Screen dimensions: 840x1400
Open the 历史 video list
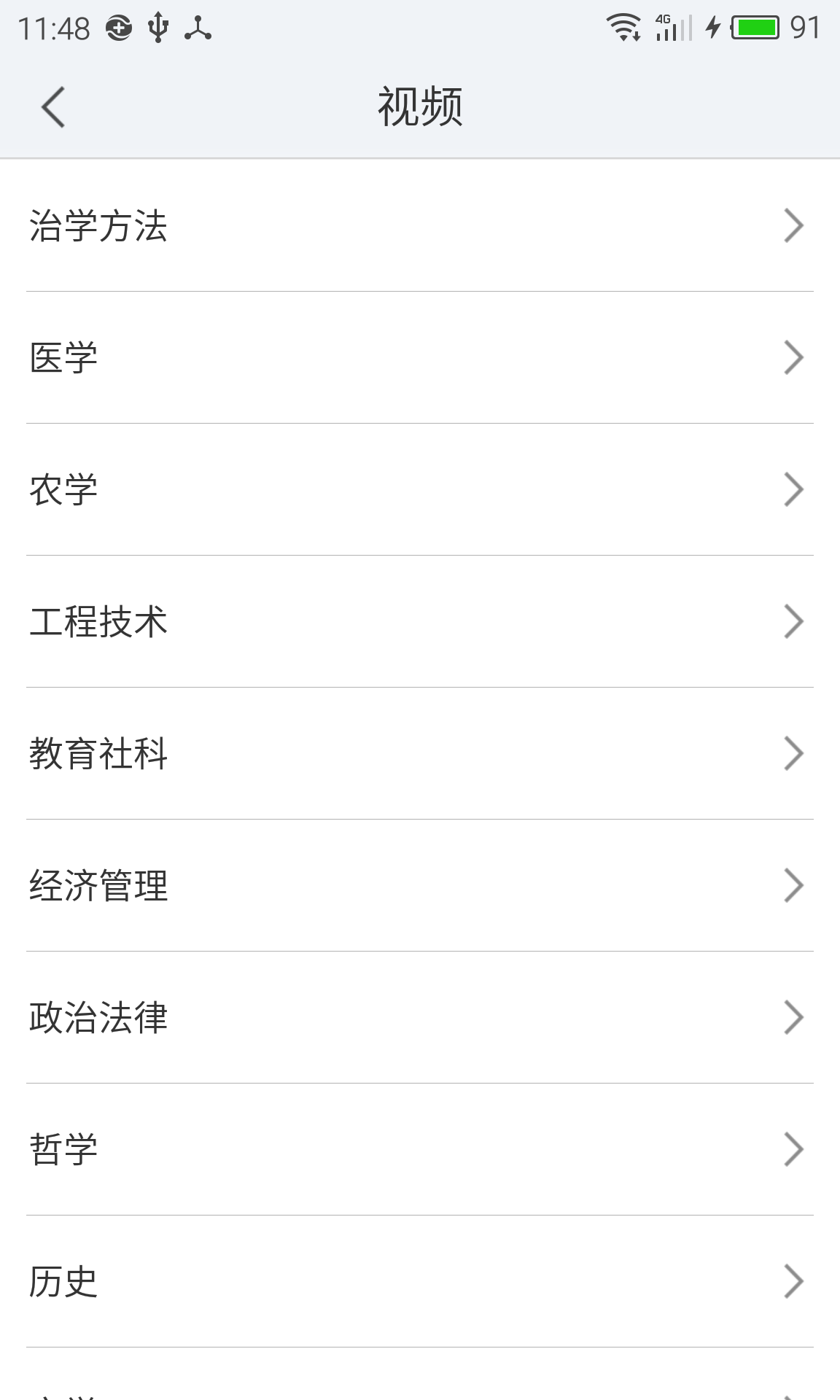(419, 1281)
